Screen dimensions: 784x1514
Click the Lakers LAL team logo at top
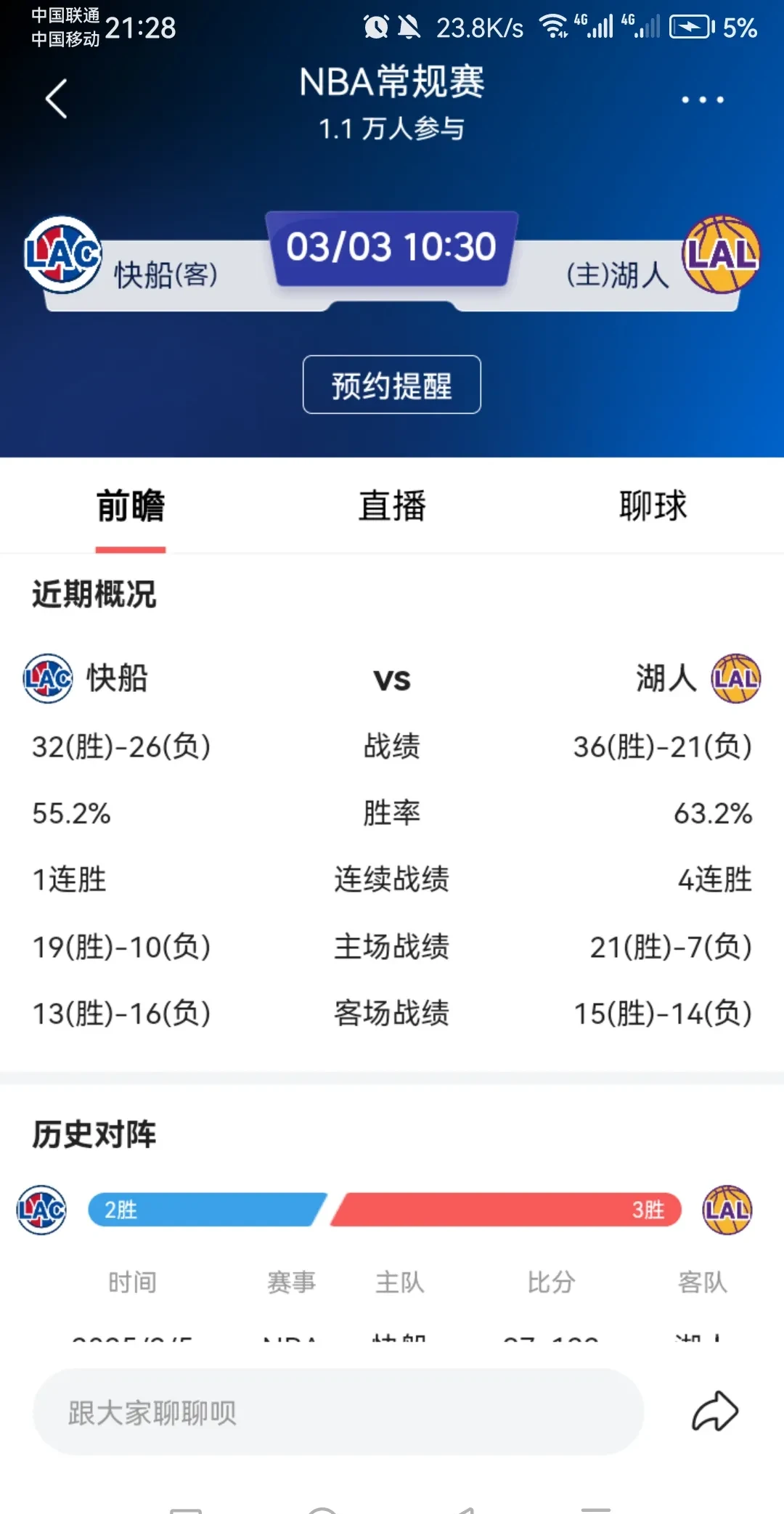[722, 254]
